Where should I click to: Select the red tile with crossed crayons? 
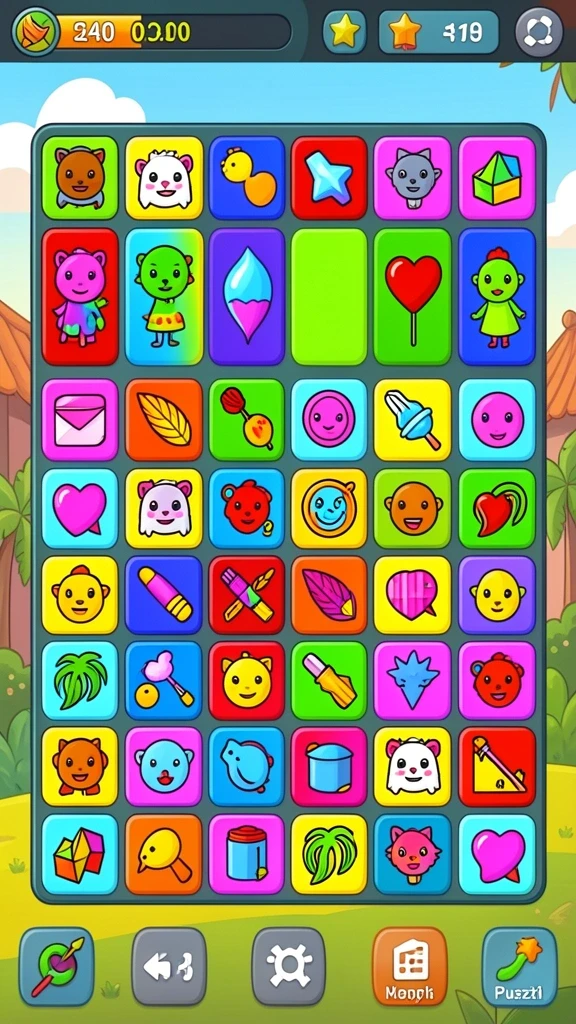click(247, 595)
